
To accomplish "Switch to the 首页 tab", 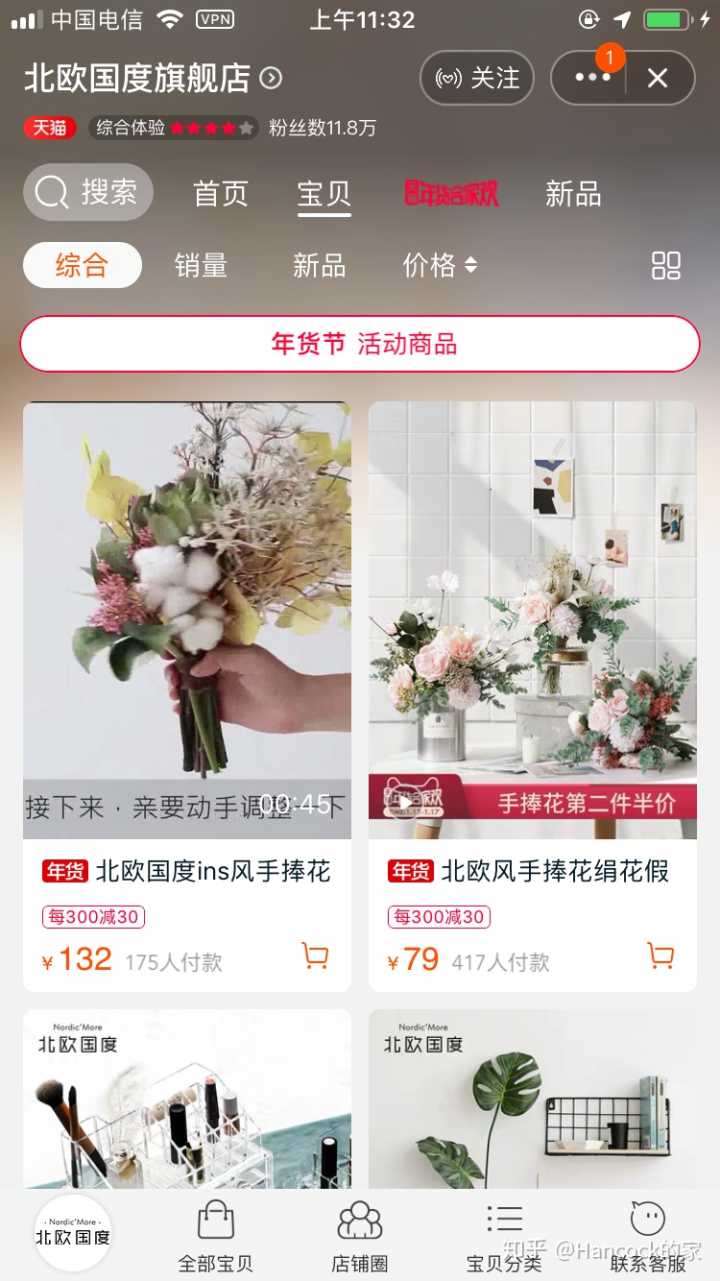I will point(220,194).
